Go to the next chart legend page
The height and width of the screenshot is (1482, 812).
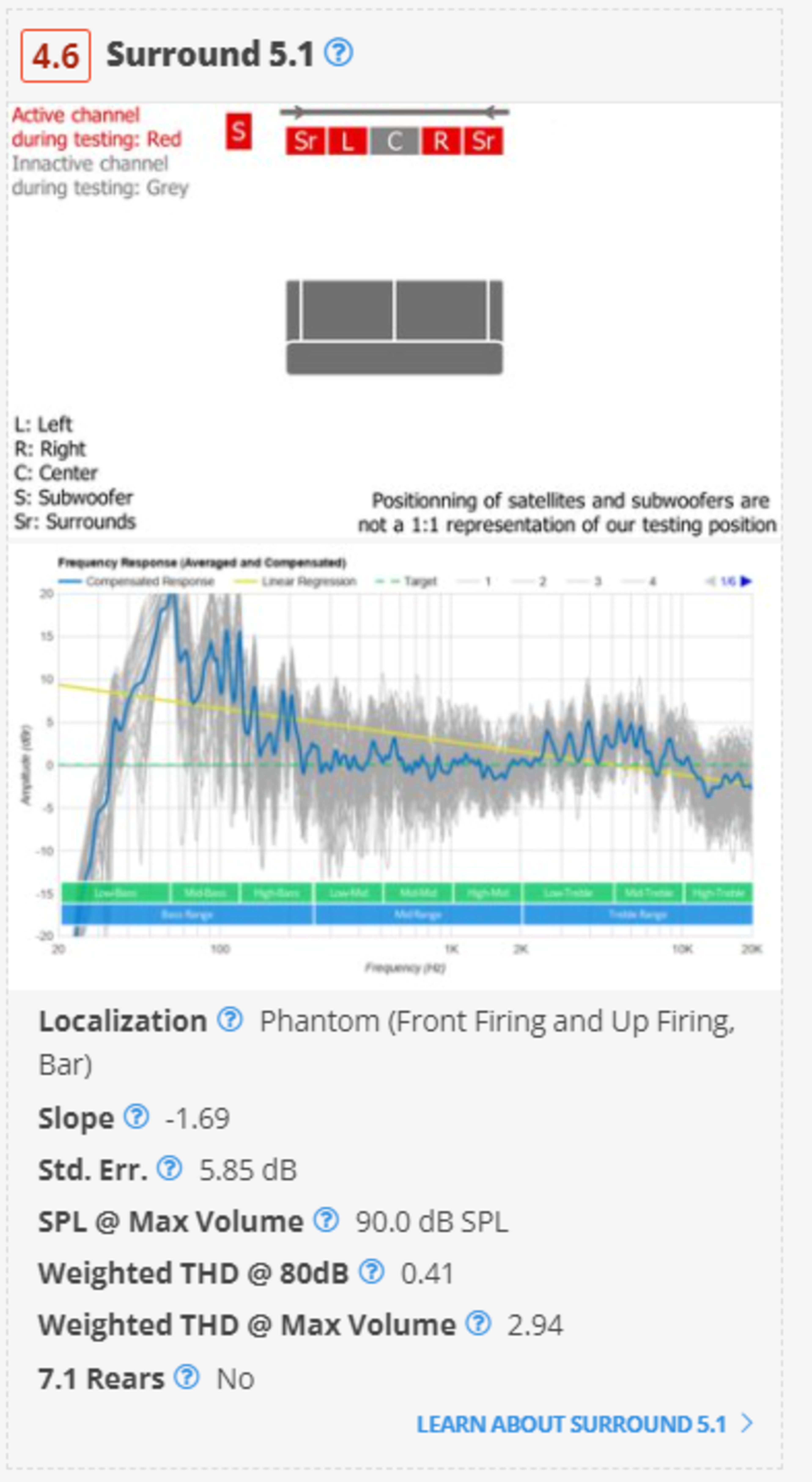(x=746, y=581)
